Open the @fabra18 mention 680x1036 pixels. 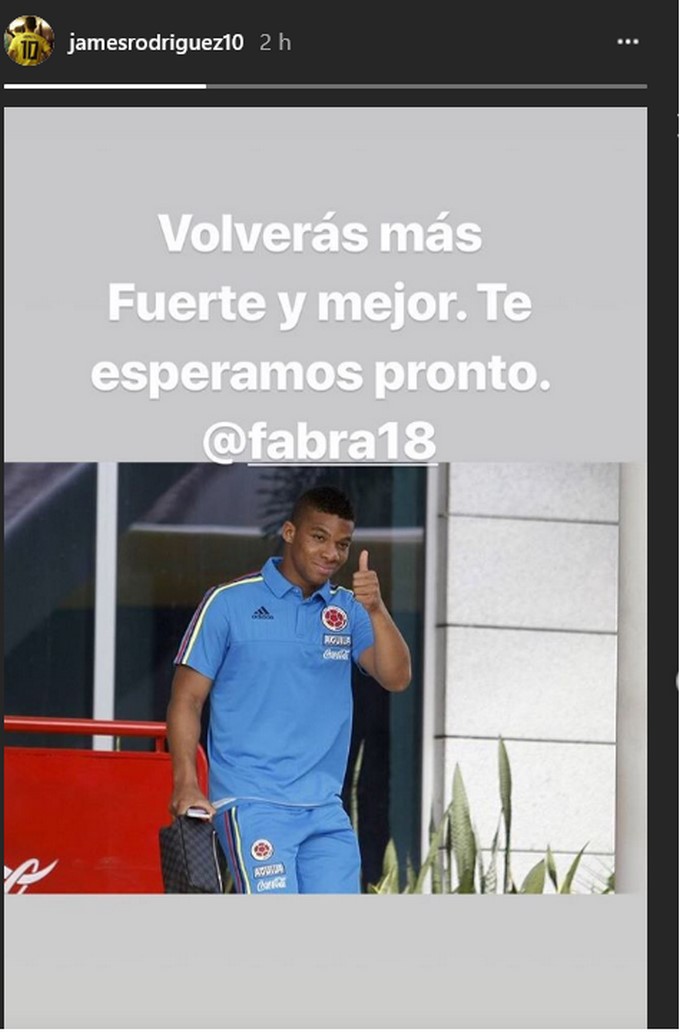point(320,443)
